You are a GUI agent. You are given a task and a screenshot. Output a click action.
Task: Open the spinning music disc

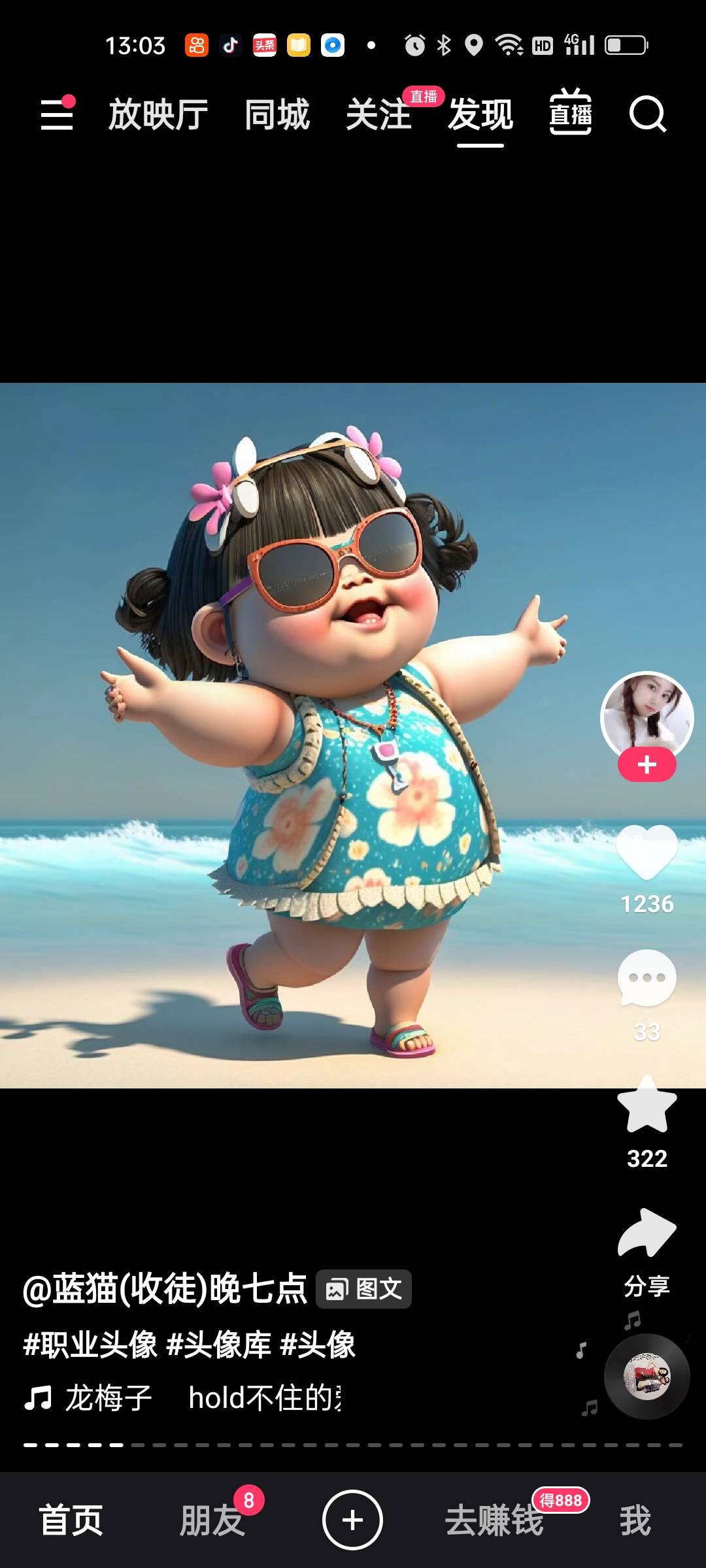[x=647, y=1377]
